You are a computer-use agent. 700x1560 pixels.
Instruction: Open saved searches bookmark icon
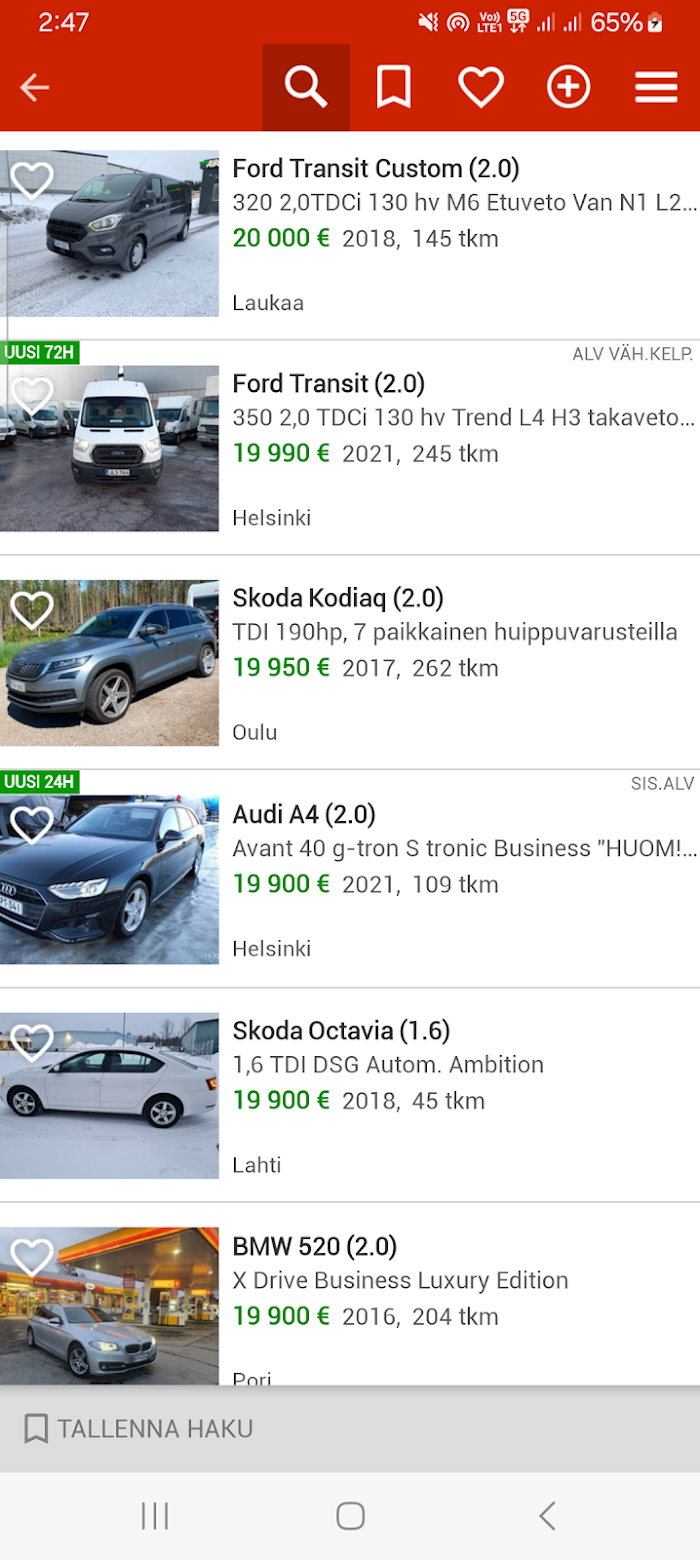coord(393,88)
